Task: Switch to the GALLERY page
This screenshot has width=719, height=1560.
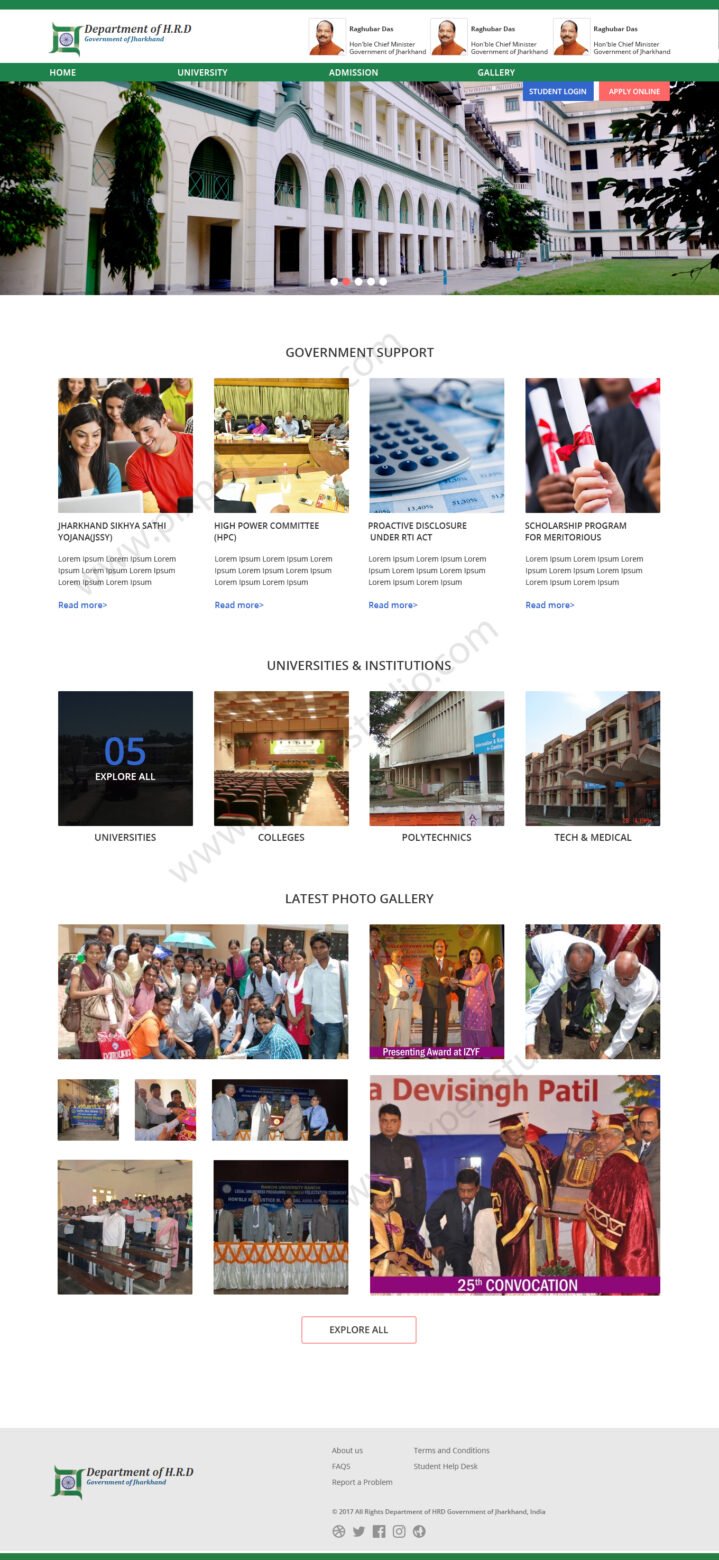Action: [496, 73]
